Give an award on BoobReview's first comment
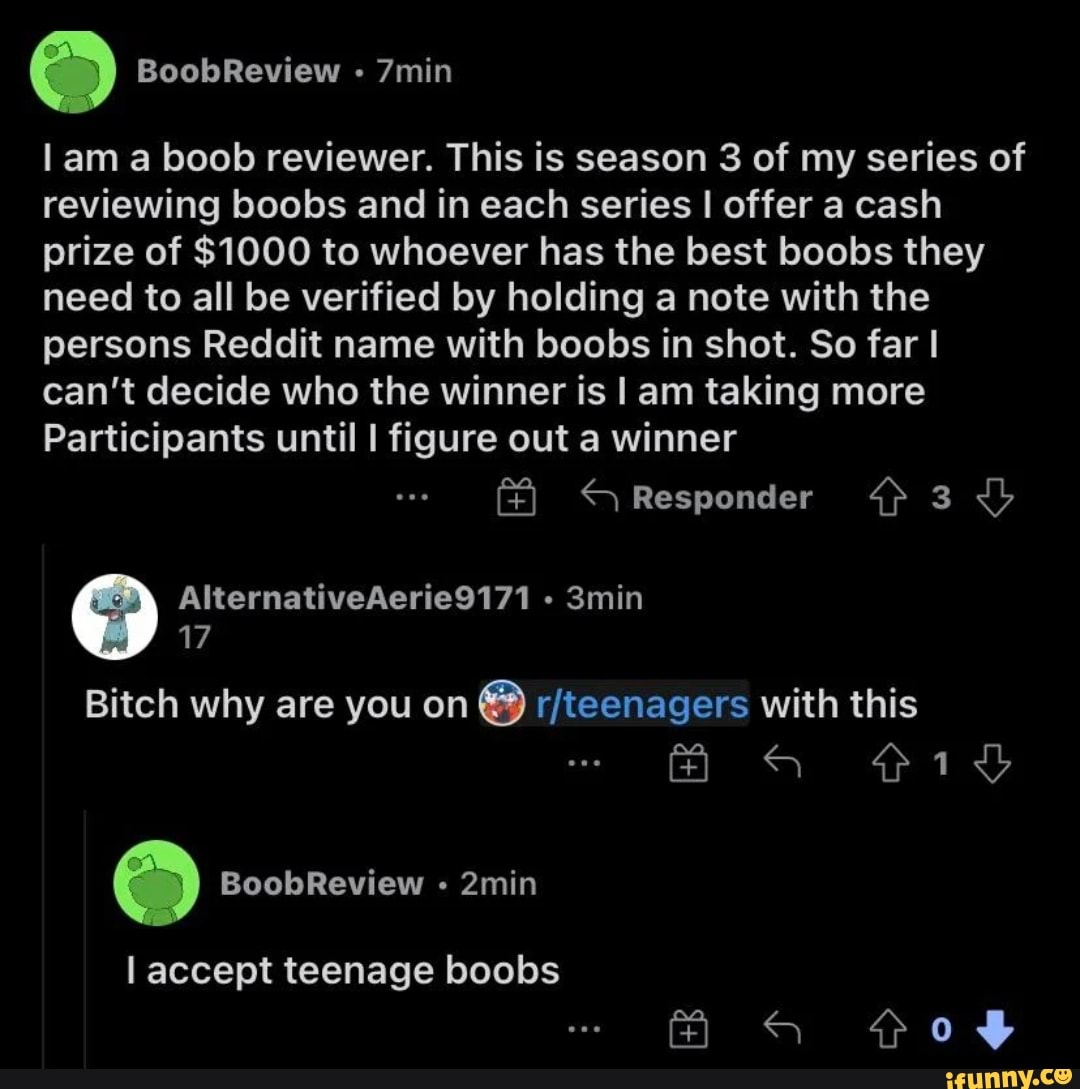Image resolution: width=1080 pixels, height=1089 pixels. (517, 497)
